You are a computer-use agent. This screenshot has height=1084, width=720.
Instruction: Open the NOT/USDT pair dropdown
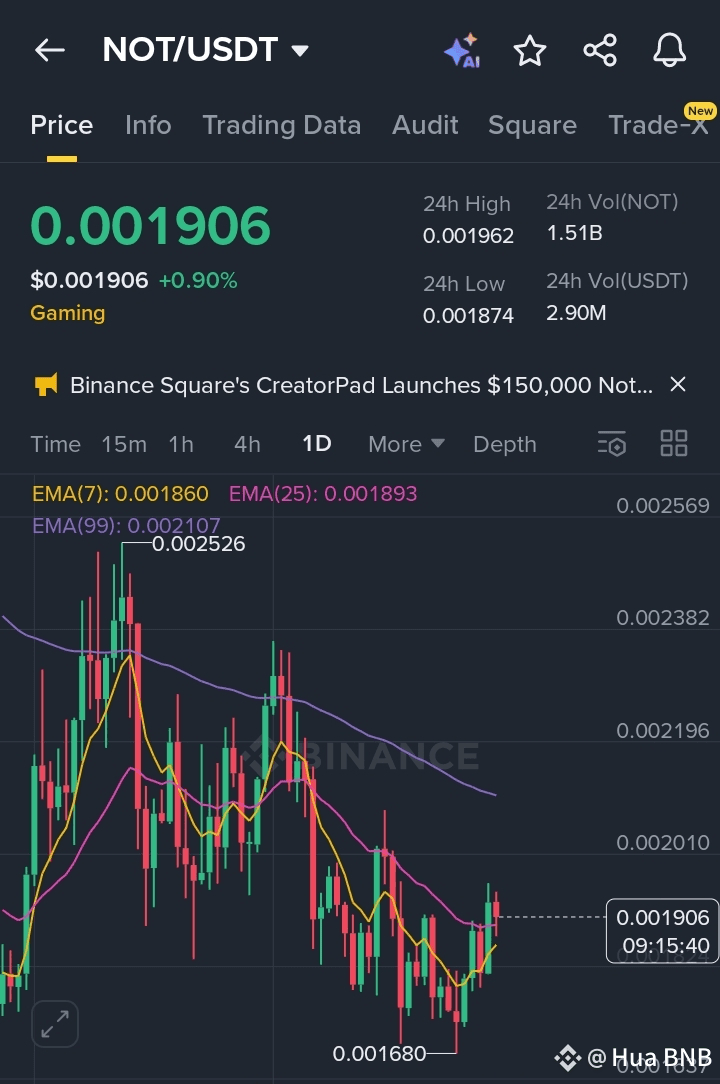coord(299,51)
